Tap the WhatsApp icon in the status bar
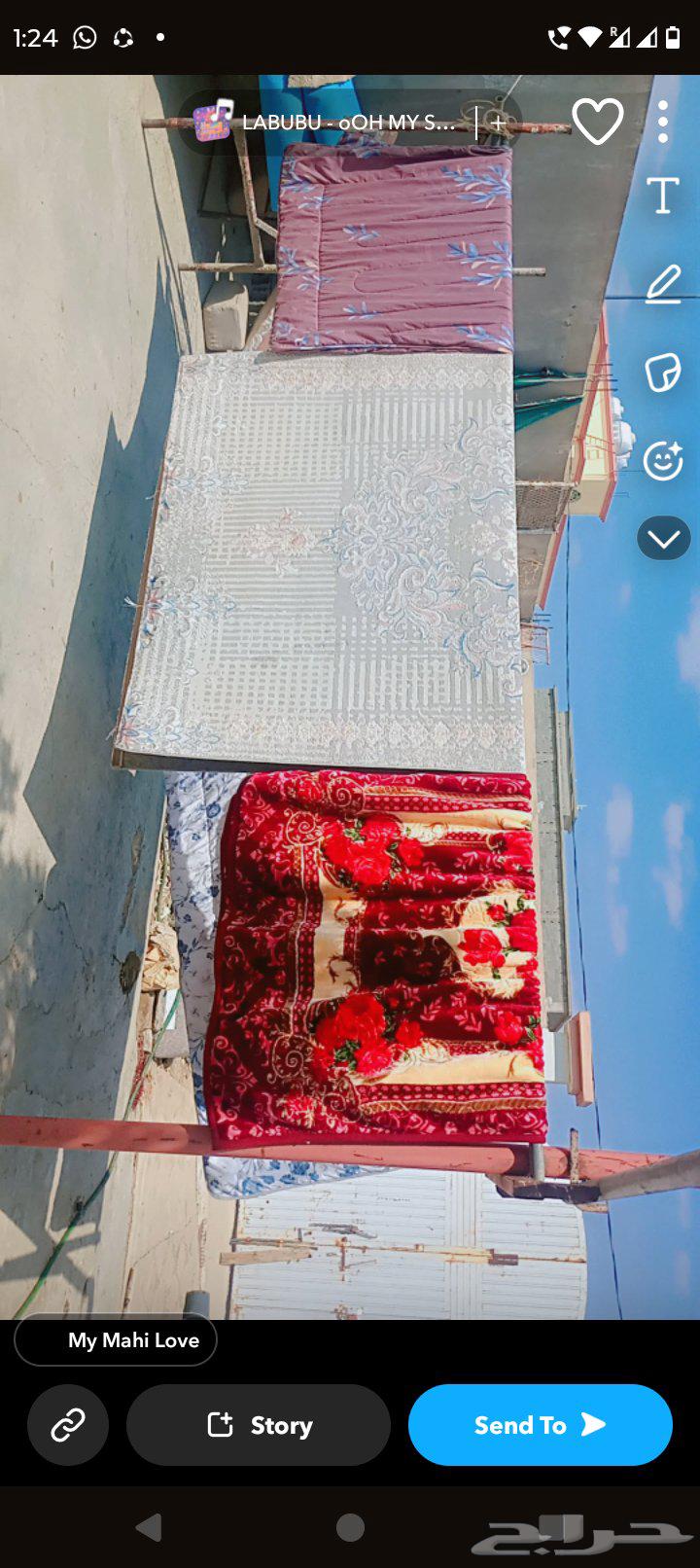The height and width of the screenshot is (1568, 700). click(x=86, y=39)
